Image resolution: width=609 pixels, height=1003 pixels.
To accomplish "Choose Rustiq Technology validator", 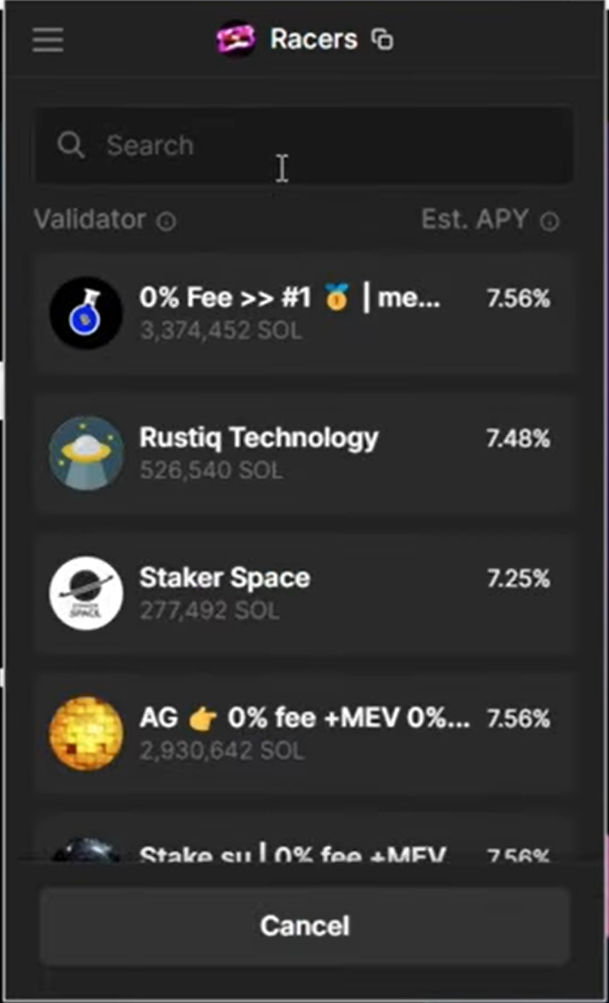I will pyautogui.click(x=304, y=453).
